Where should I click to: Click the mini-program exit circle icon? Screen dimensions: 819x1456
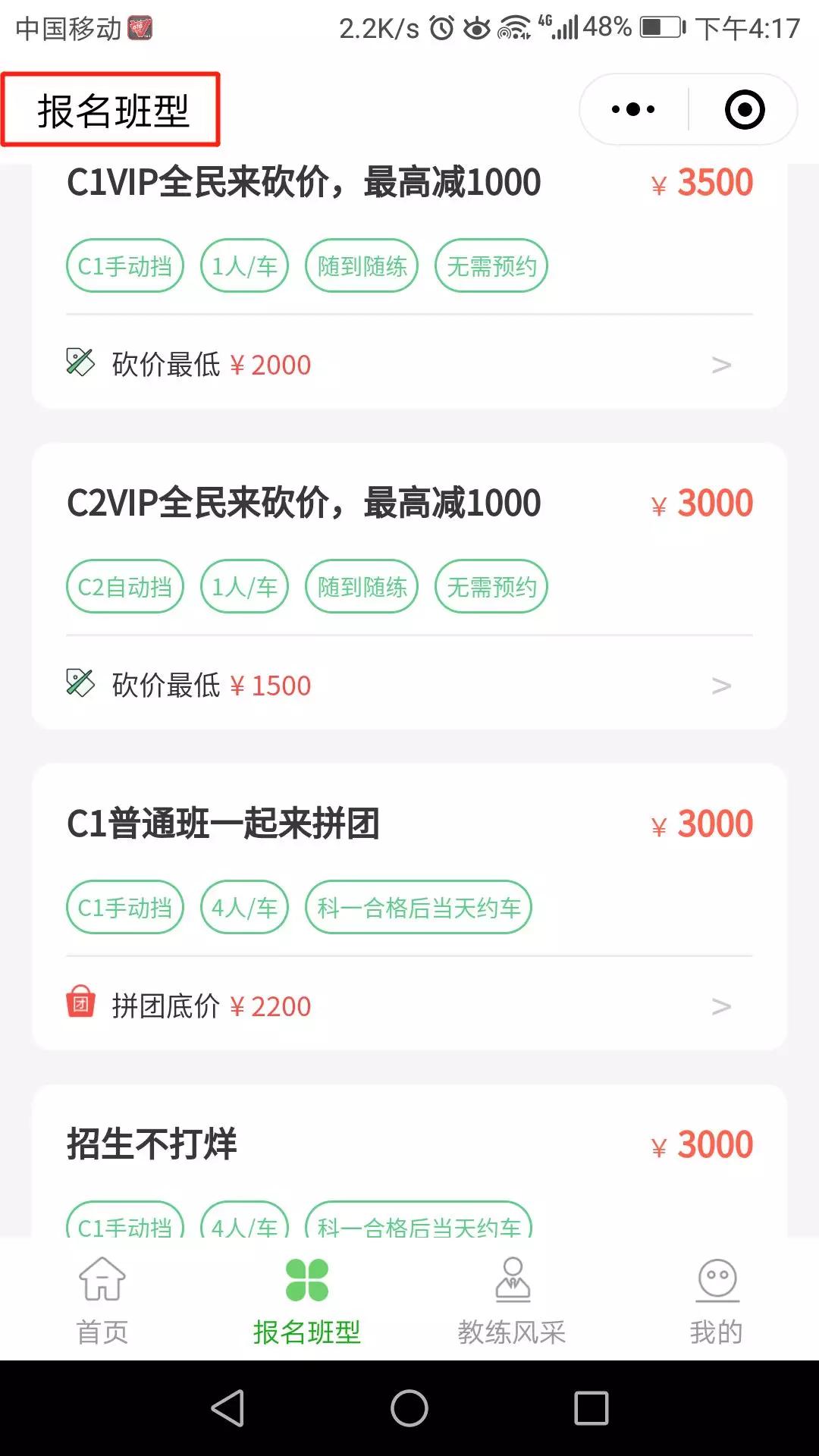coord(744,108)
